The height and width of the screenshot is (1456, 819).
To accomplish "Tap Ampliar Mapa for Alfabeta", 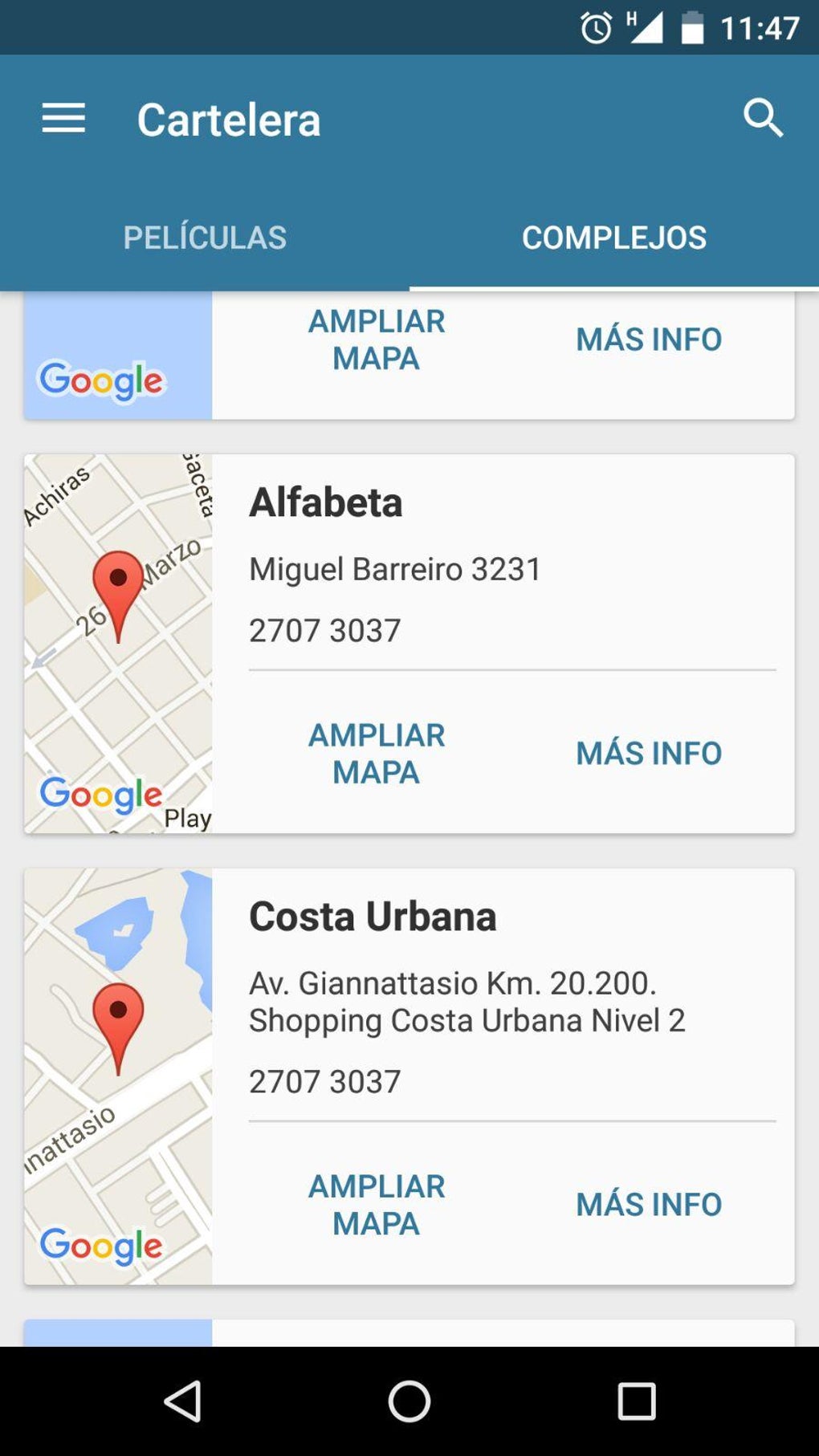I will tap(377, 753).
